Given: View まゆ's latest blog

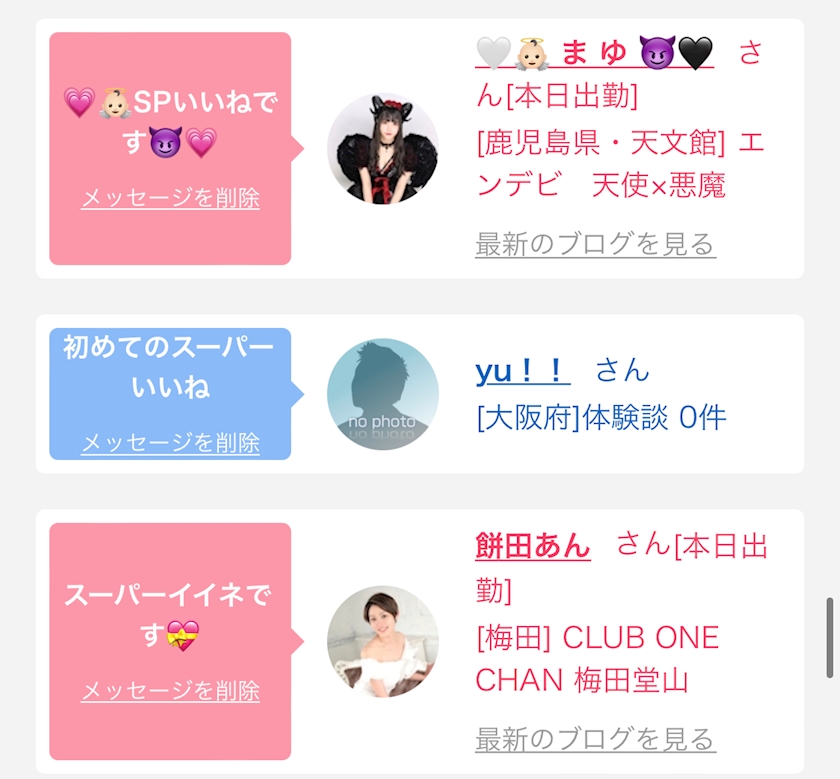Looking at the screenshot, I should click(x=596, y=244).
